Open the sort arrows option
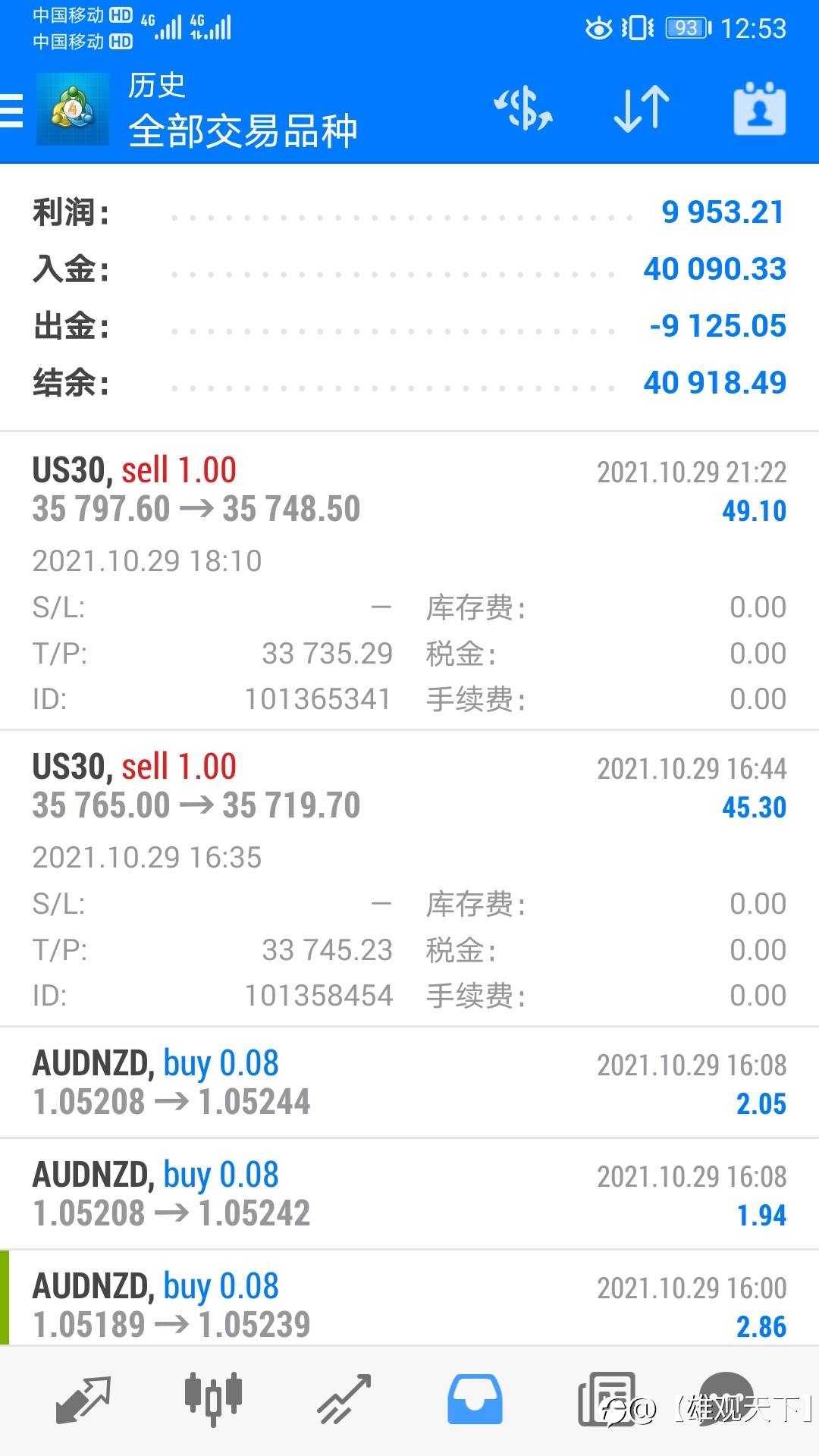Screen dimensions: 819x1456 click(642, 108)
